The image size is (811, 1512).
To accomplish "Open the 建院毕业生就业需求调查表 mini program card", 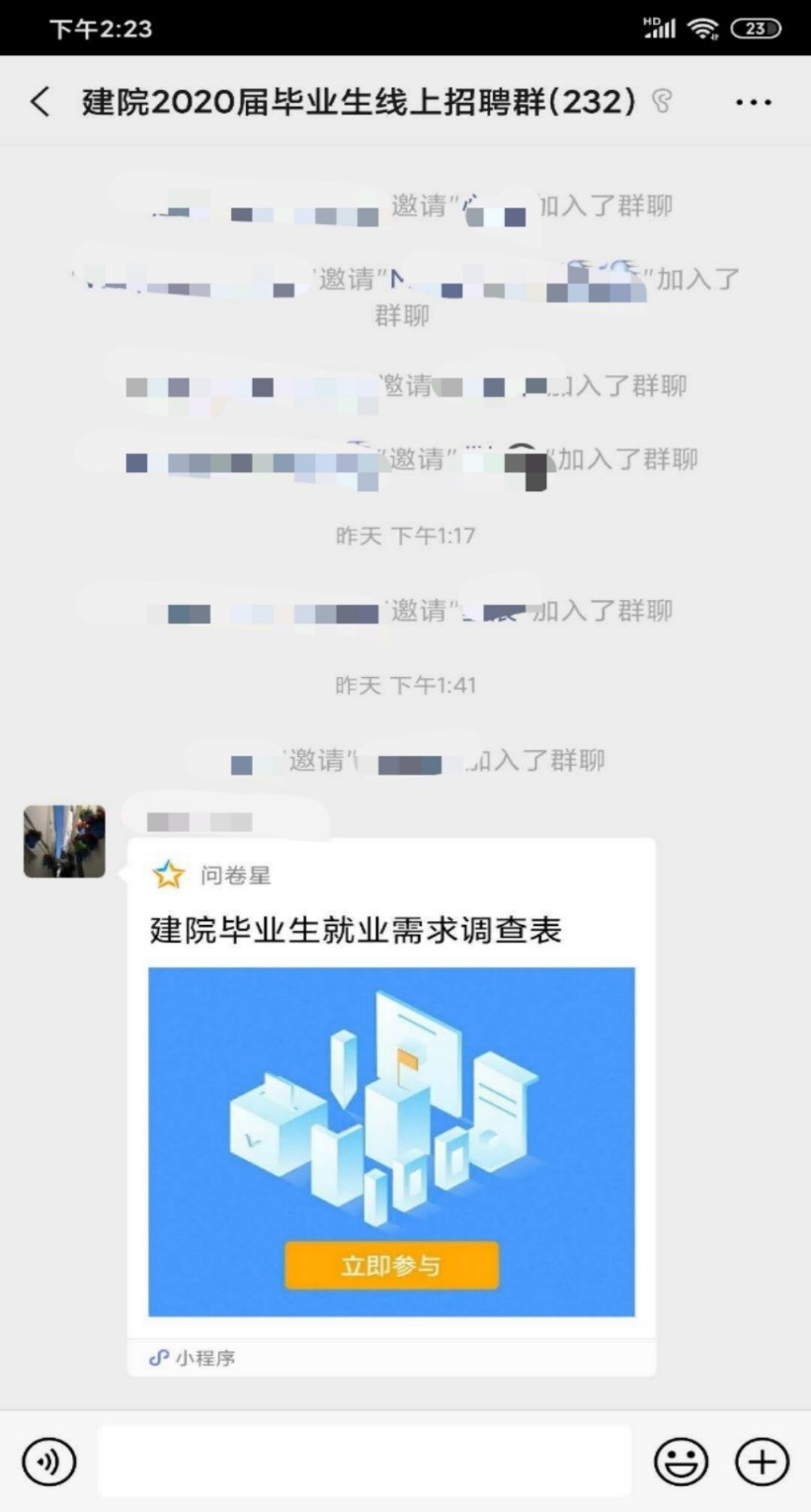I will [x=391, y=1107].
